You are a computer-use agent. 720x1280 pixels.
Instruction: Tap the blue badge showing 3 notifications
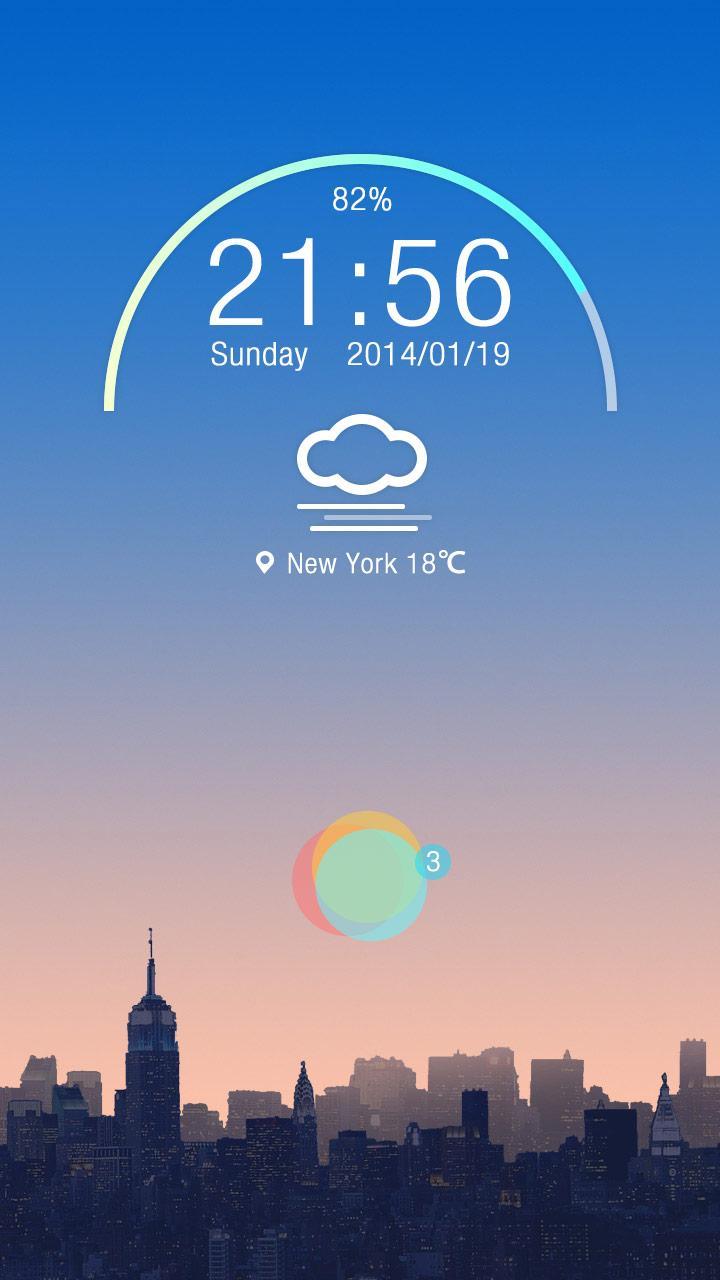coord(432,862)
